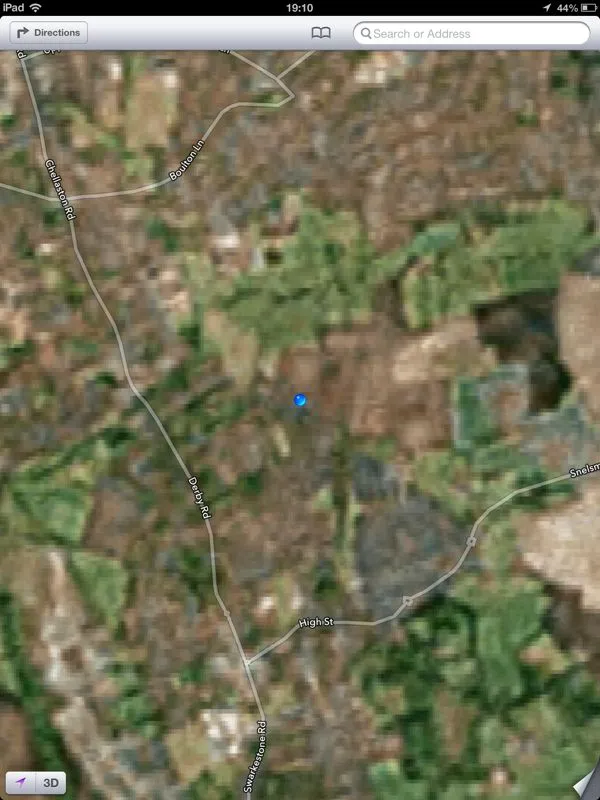Center map on current location arrow
600x800 pixels.
[x=20, y=782]
